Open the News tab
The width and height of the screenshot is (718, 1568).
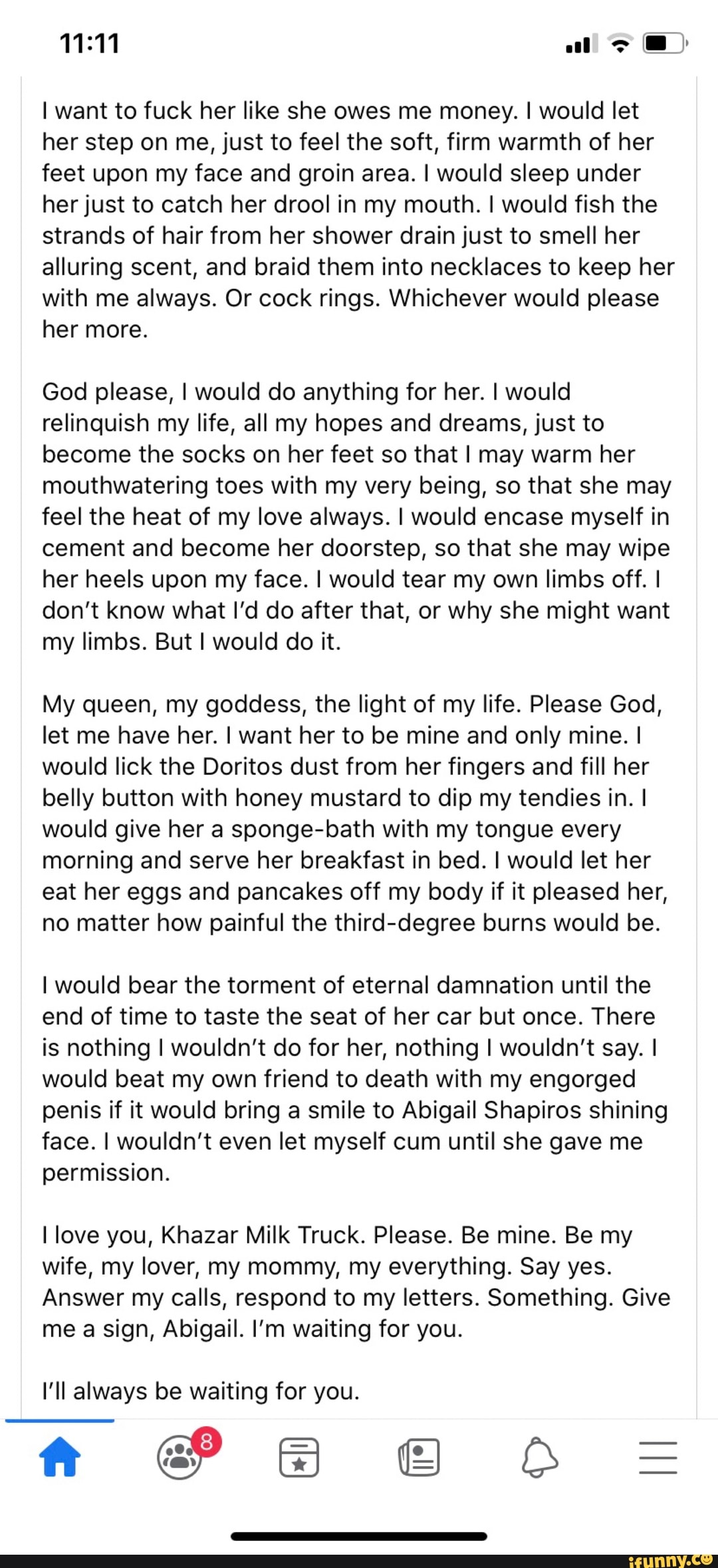pyautogui.click(x=419, y=1457)
